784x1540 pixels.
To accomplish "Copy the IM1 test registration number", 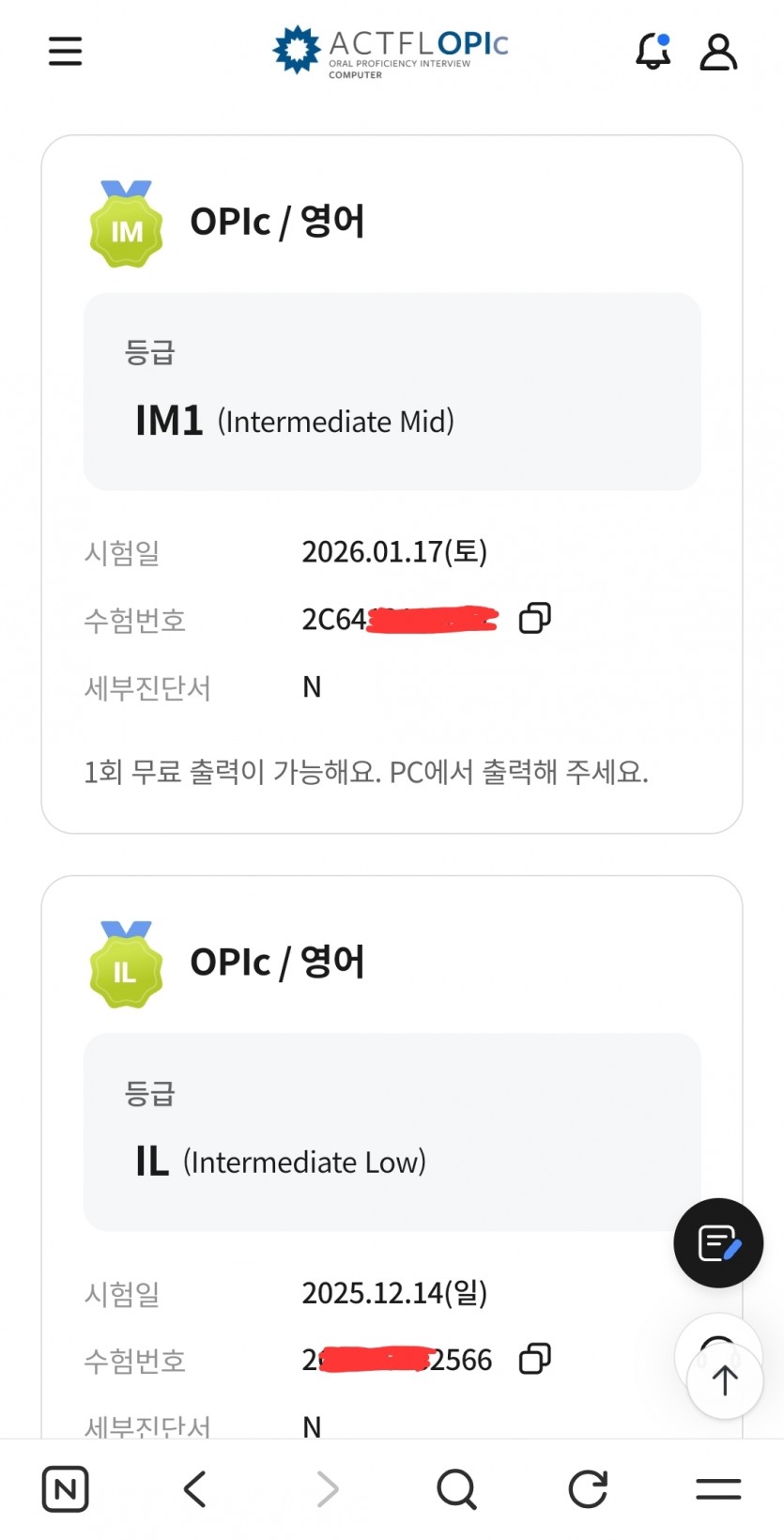I will (535, 618).
